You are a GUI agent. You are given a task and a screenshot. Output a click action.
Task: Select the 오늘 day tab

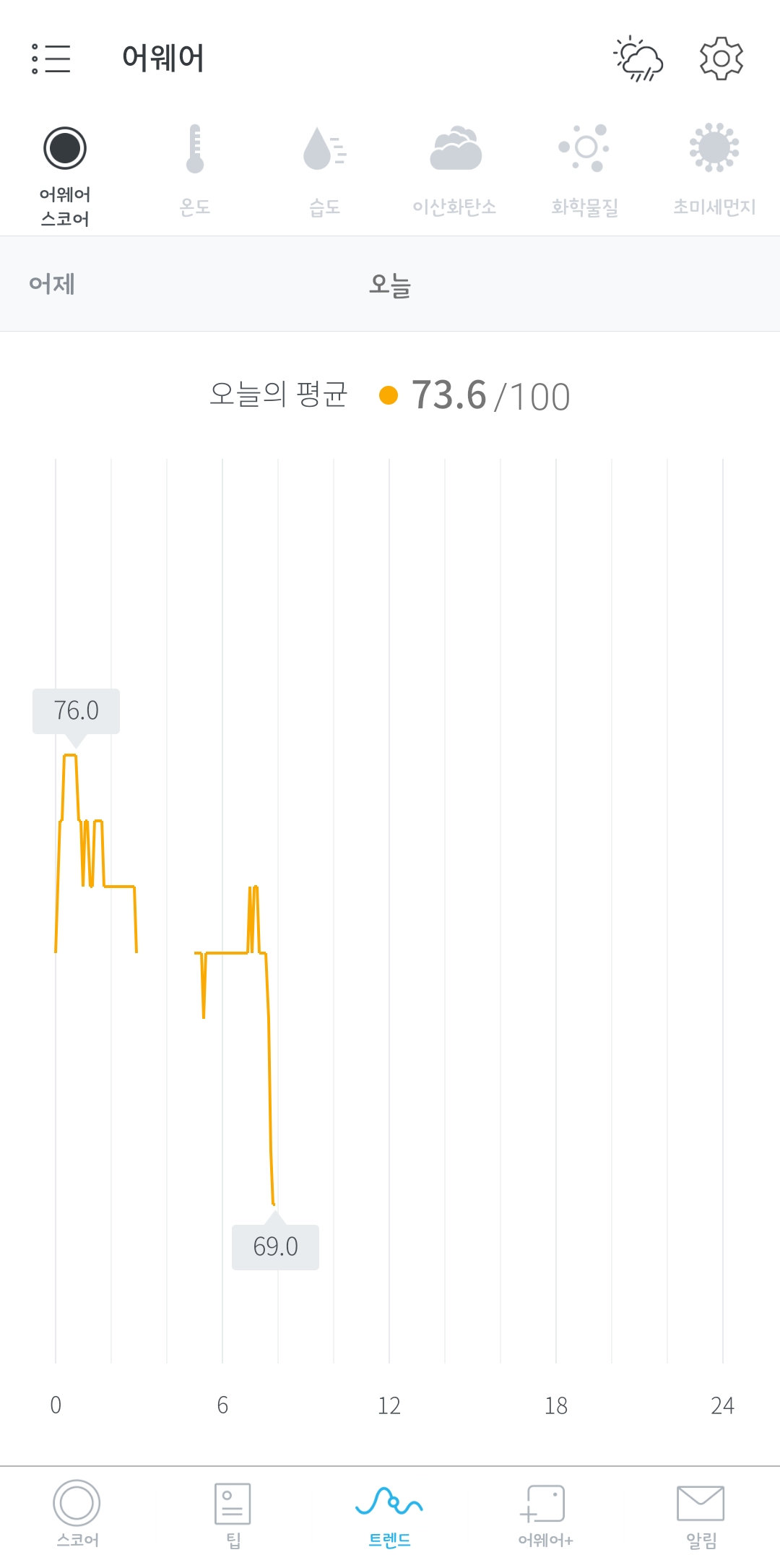click(390, 284)
